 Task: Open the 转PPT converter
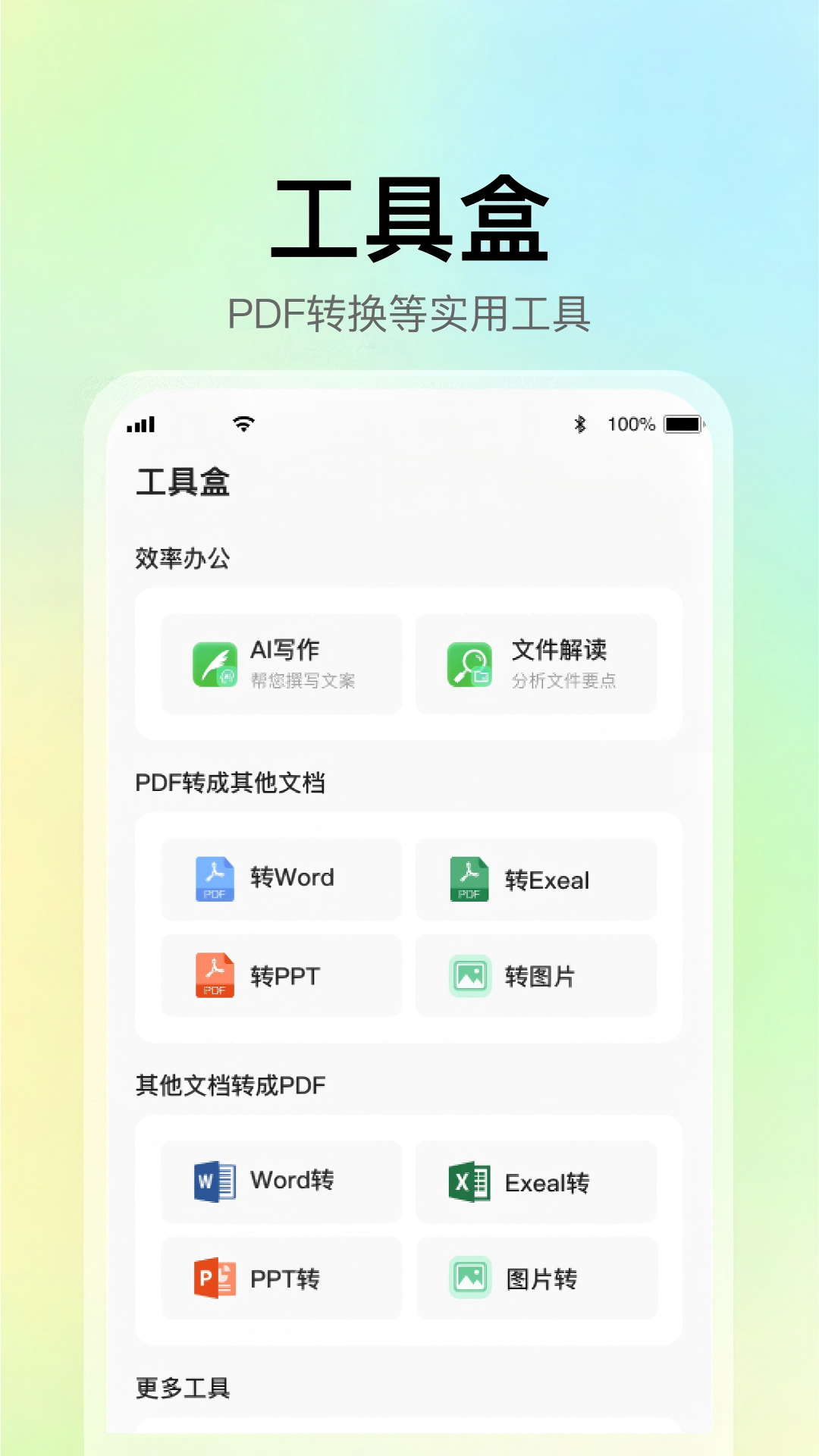click(x=281, y=976)
